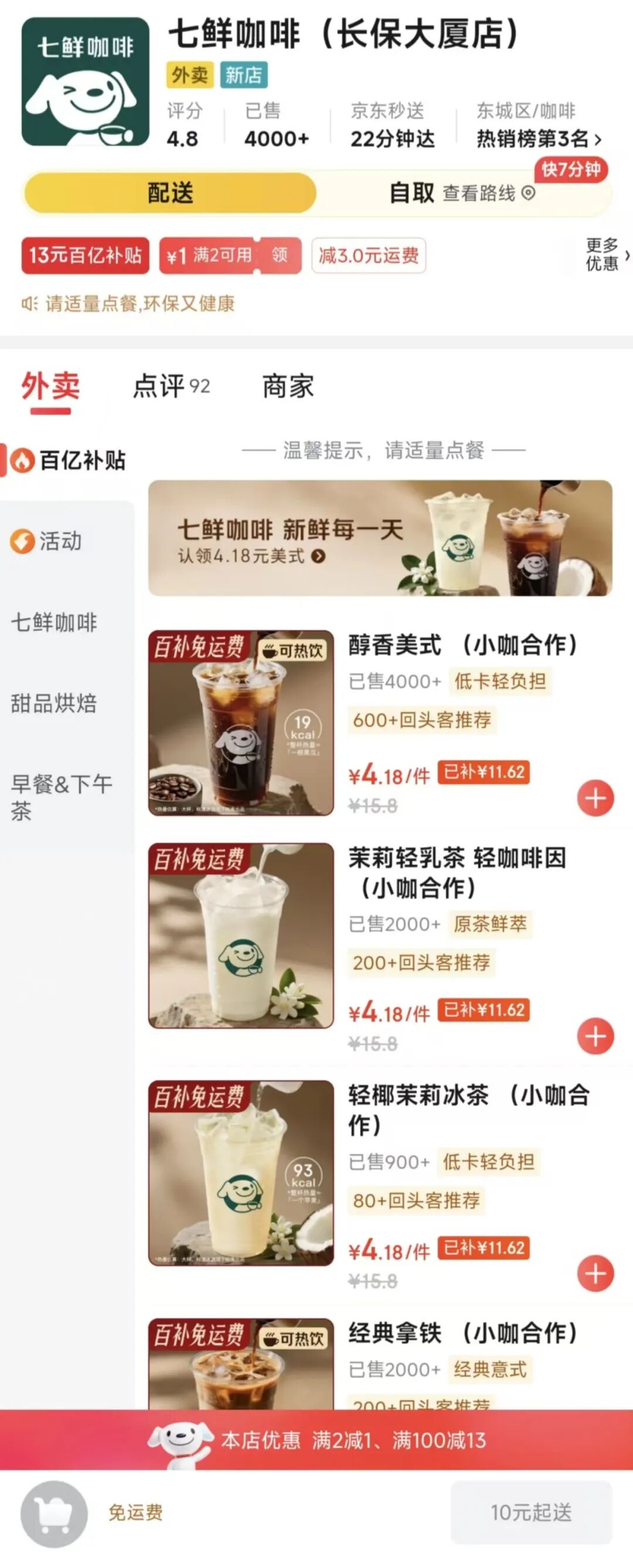This screenshot has width=633, height=1568.
Task: Select 自取 pickup option
Action: coord(411,193)
